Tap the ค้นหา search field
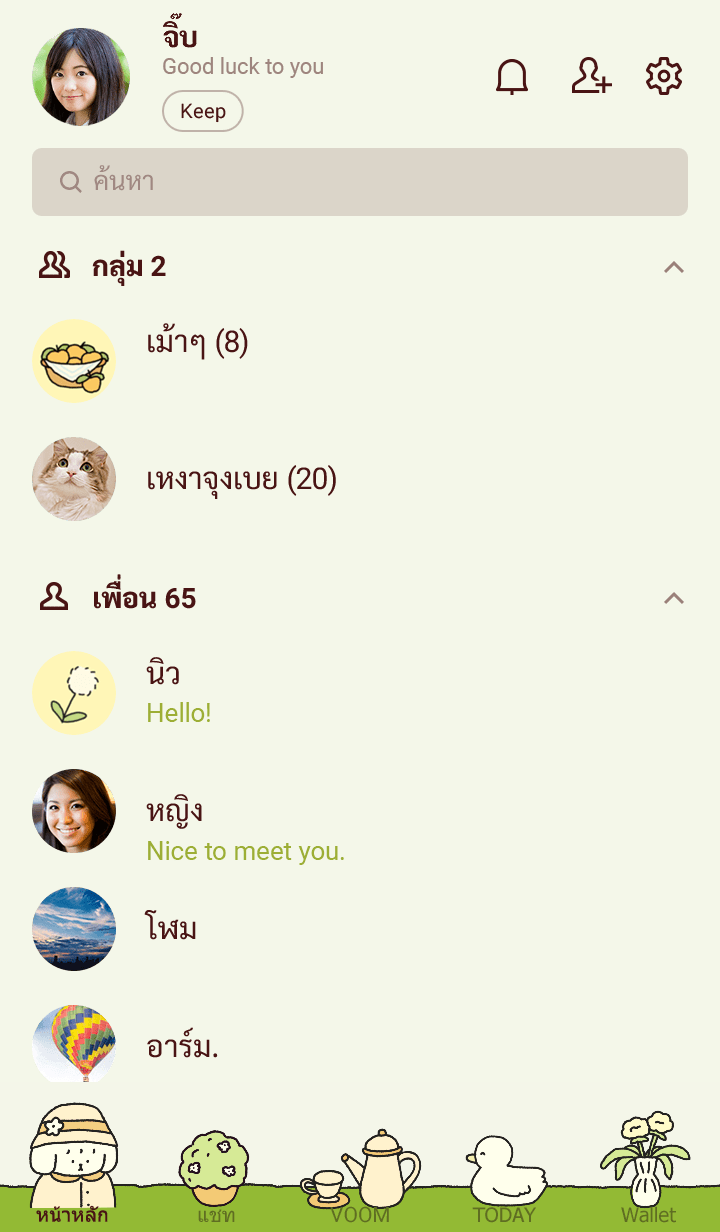 pyautogui.click(x=360, y=182)
